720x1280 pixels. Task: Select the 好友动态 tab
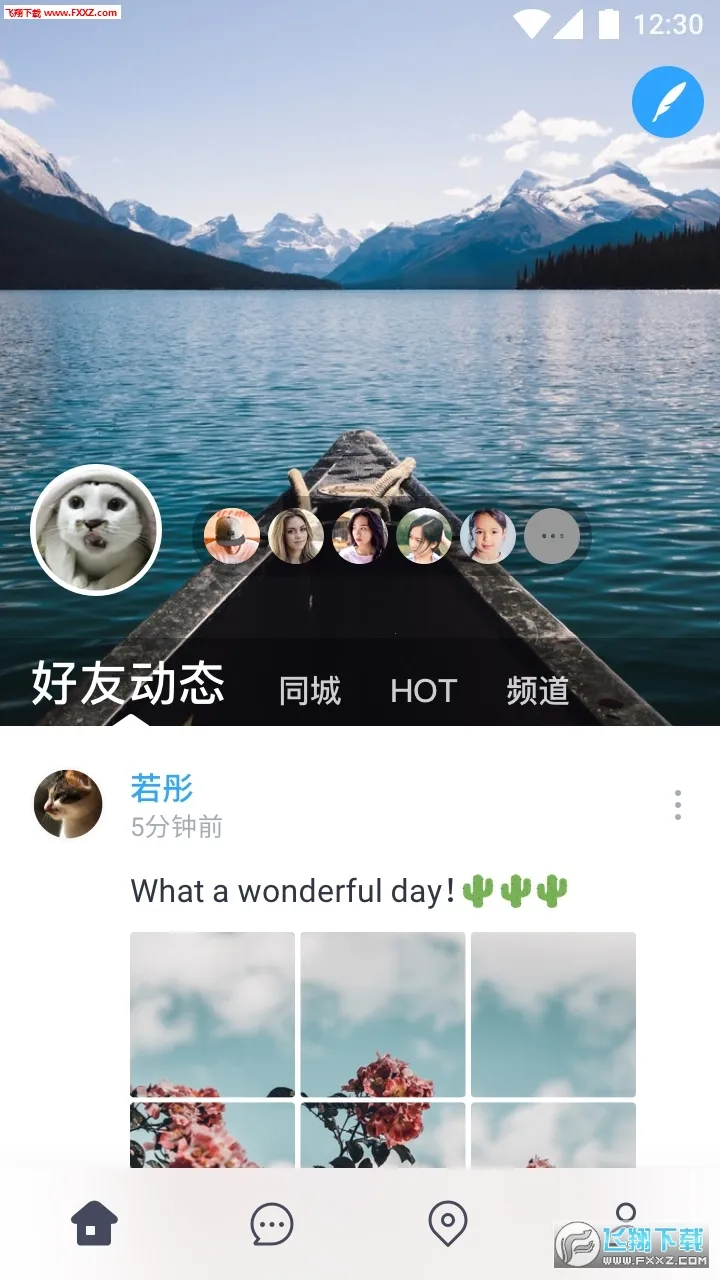tap(128, 685)
